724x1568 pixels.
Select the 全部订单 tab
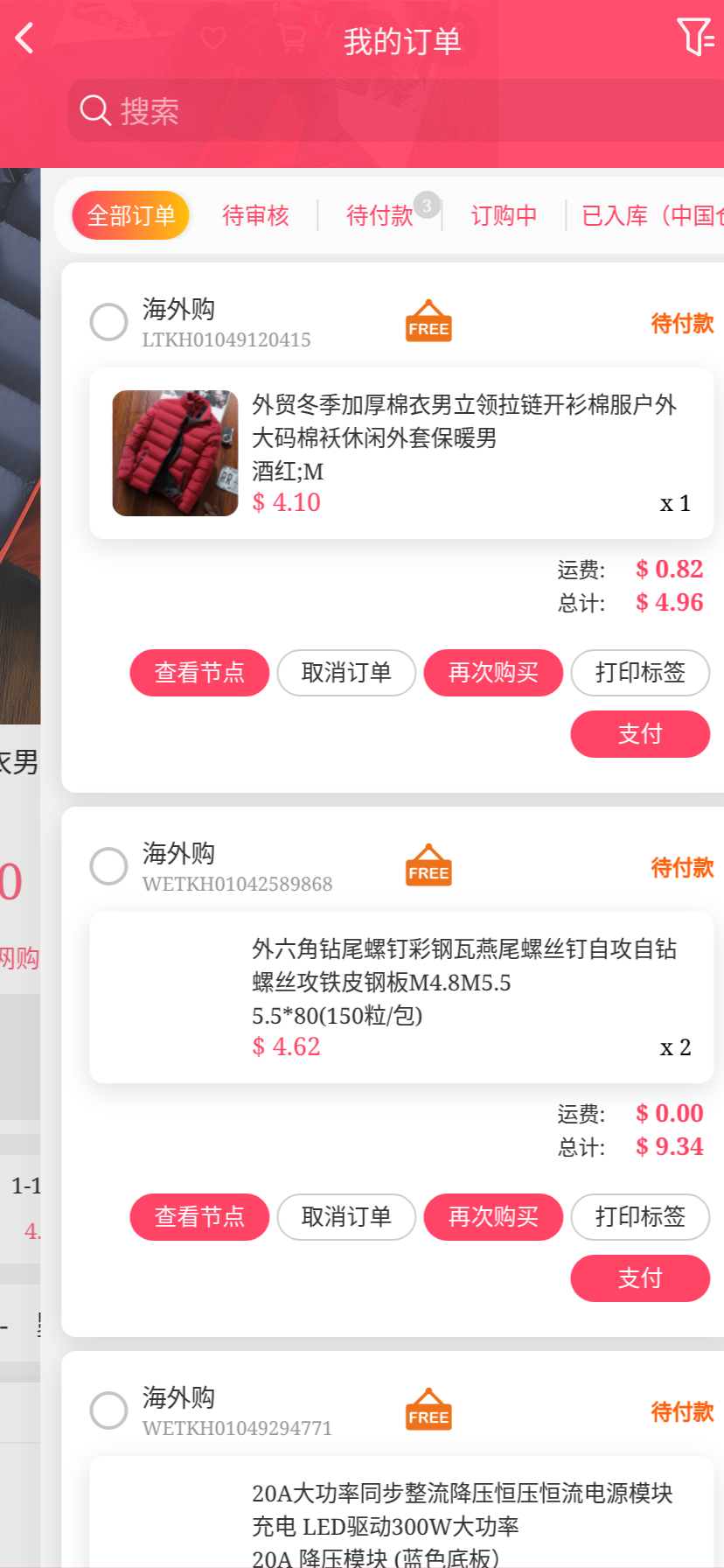[131, 215]
